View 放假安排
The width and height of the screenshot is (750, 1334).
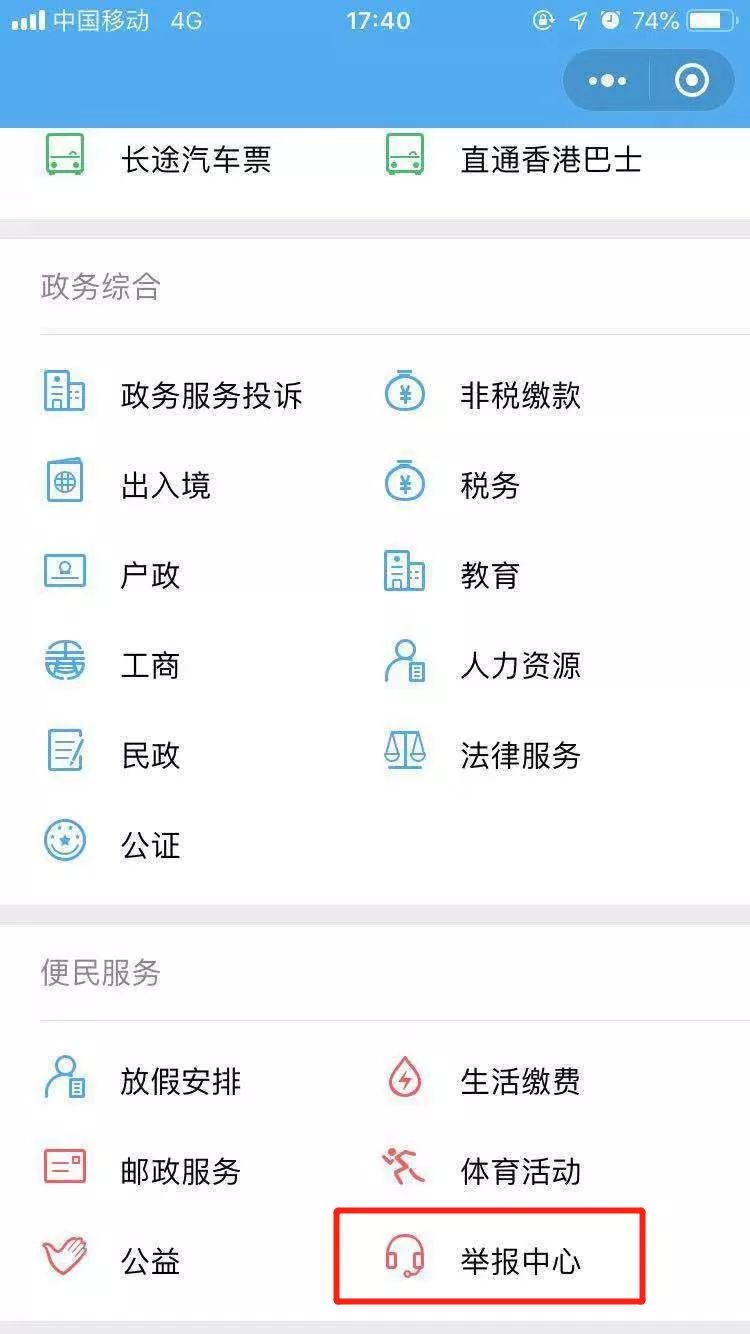(x=143, y=1081)
